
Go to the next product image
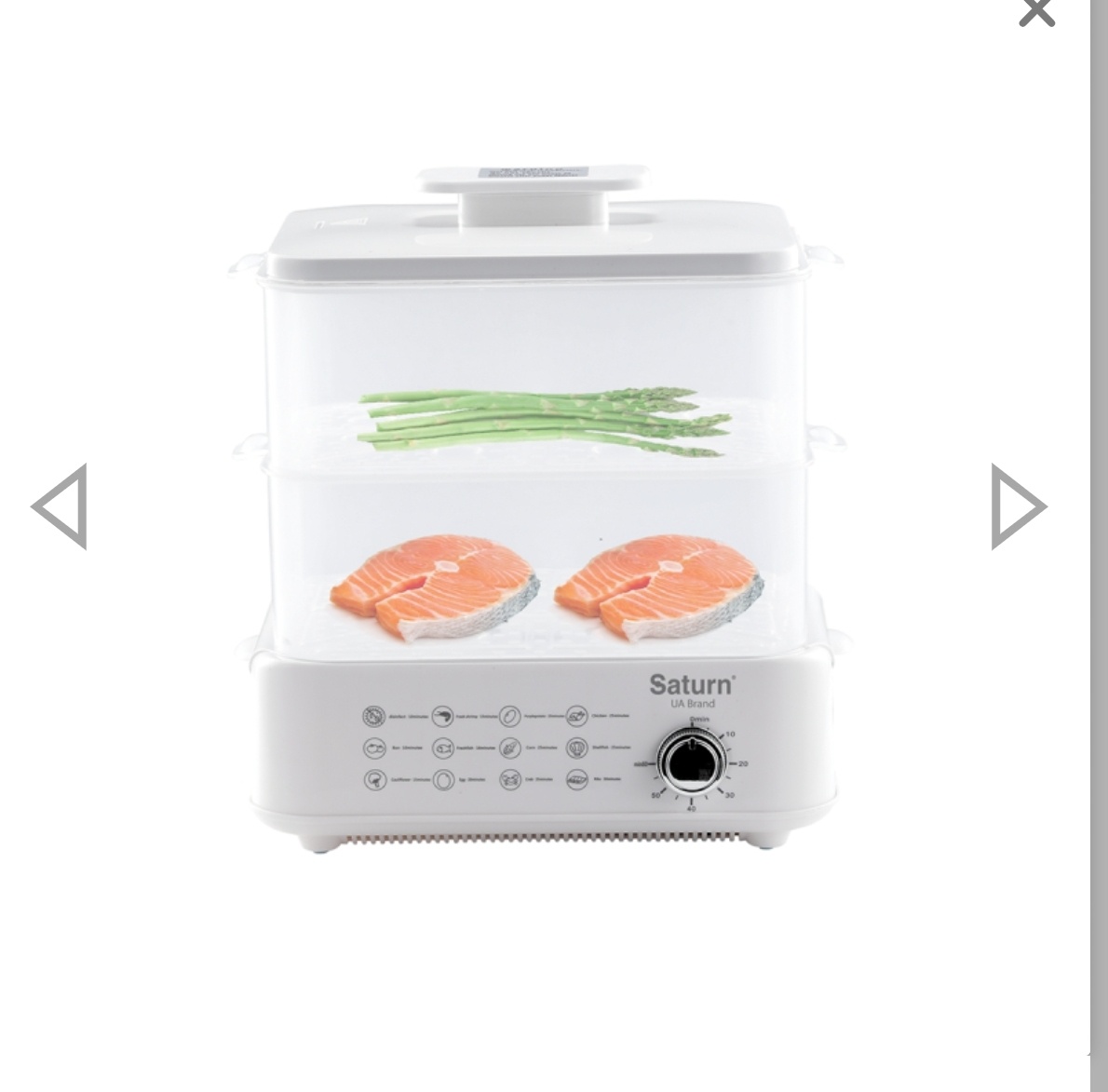[x=1017, y=506]
